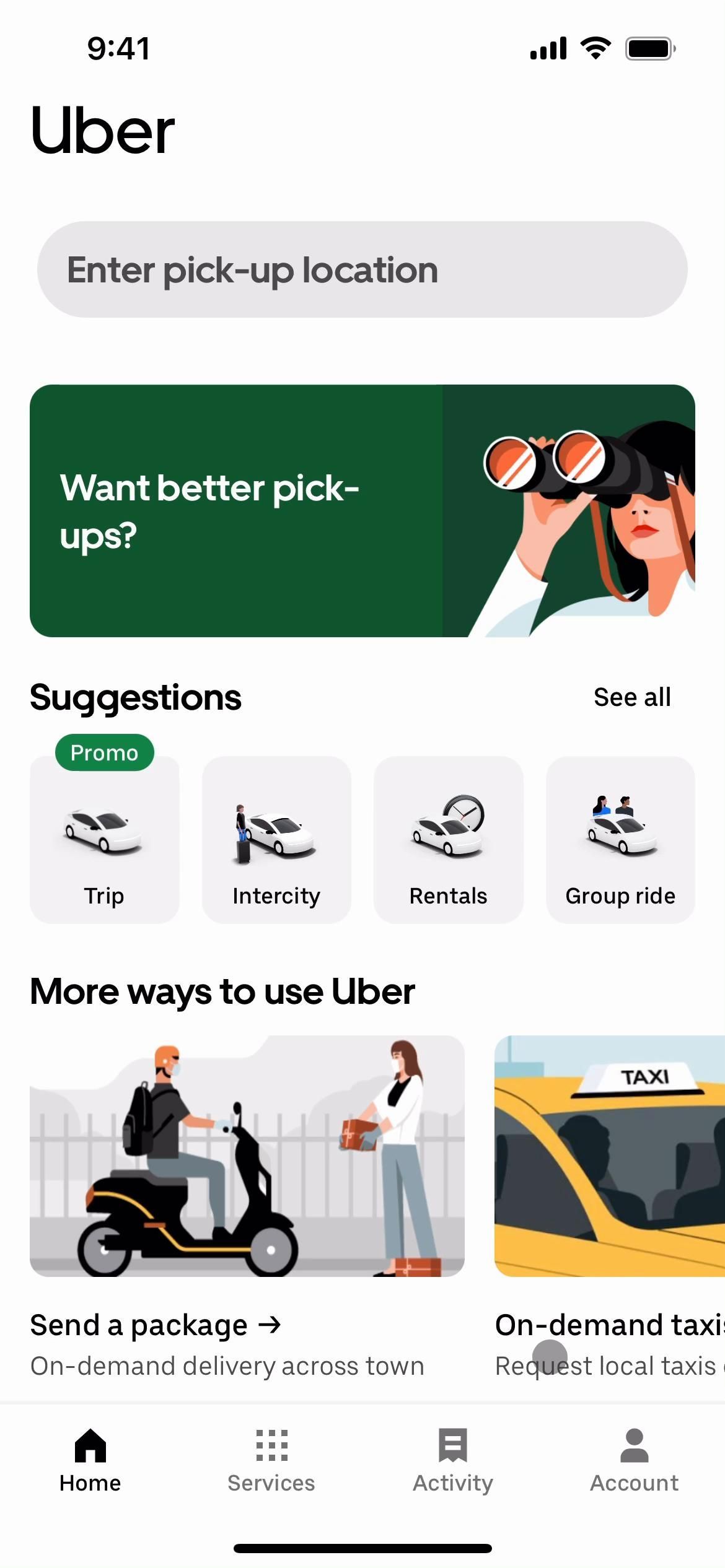Screen dimensions: 725x1568
Task: Select the Trip suggestion
Action: click(x=104, y=840)
